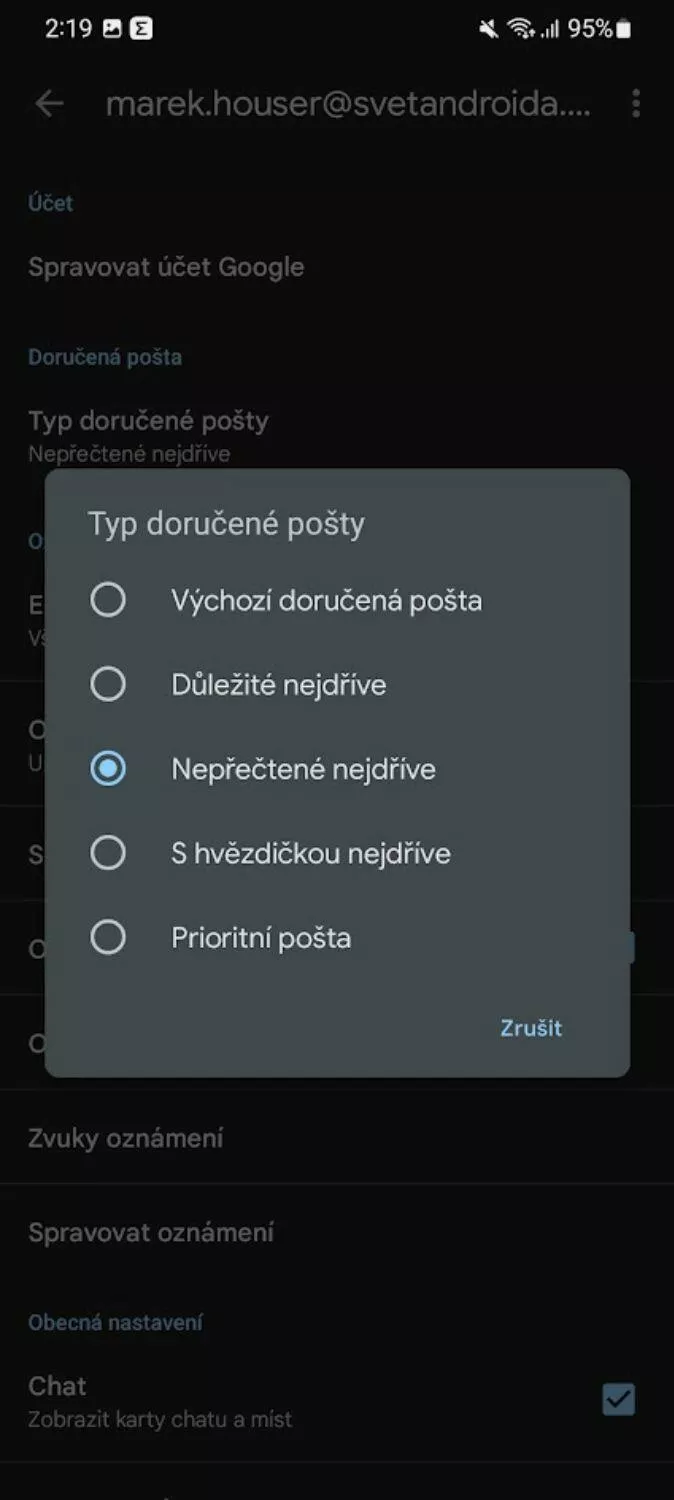Select Výchozí doručená pošta option
Viewport: 674px width, 1500px height.
(337, 600)
